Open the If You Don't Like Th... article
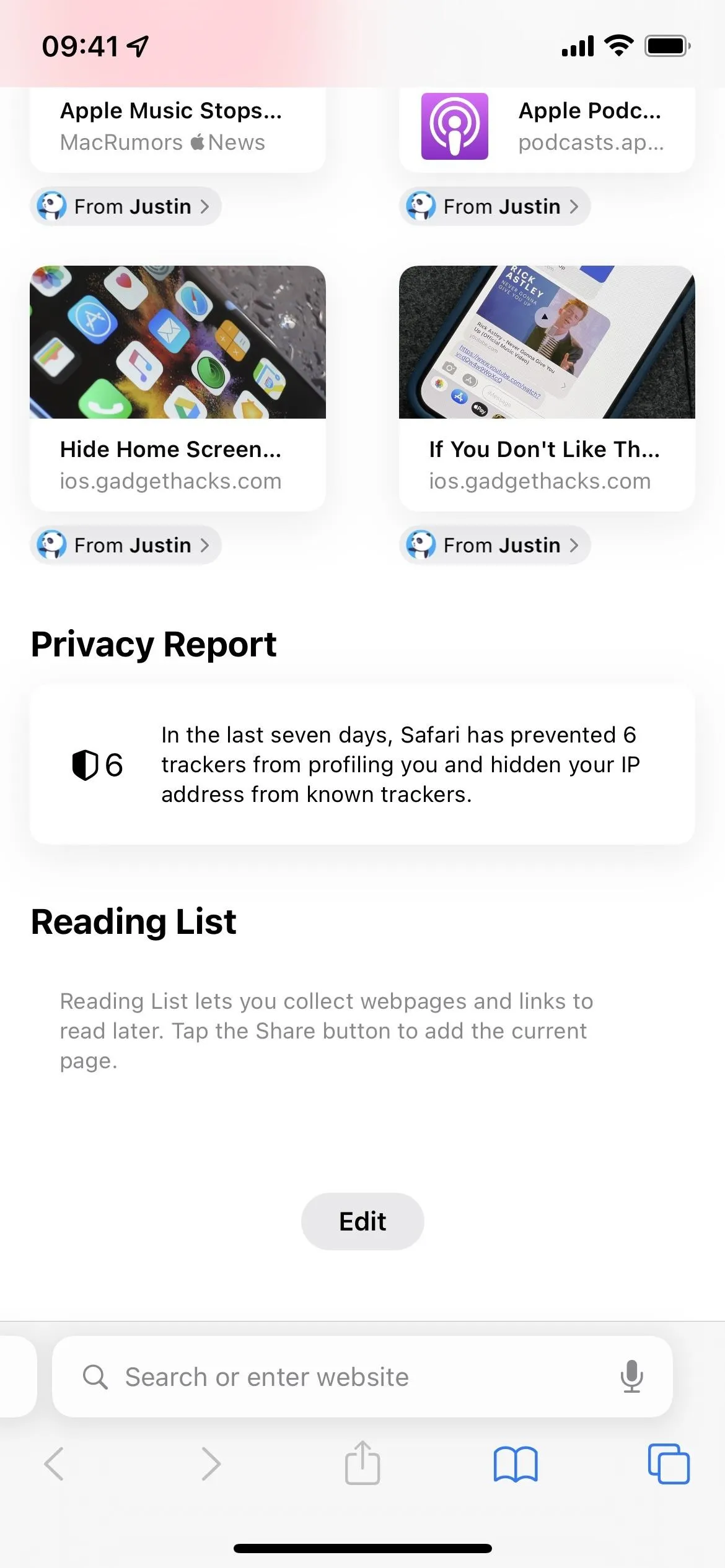The height and width of the screenshot is (1568, 725). (547, 388)
